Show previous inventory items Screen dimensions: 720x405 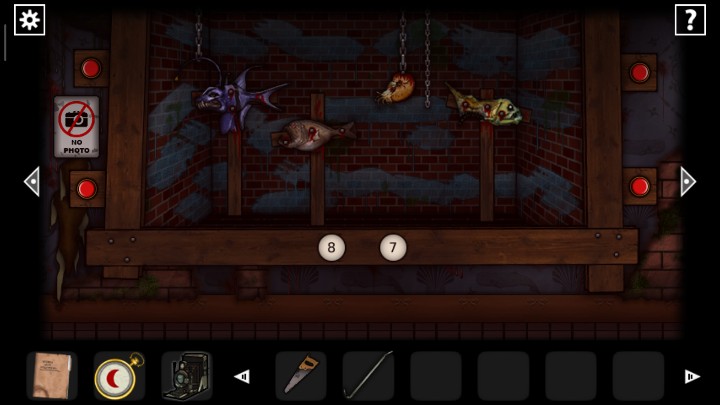tap(242, 377)
